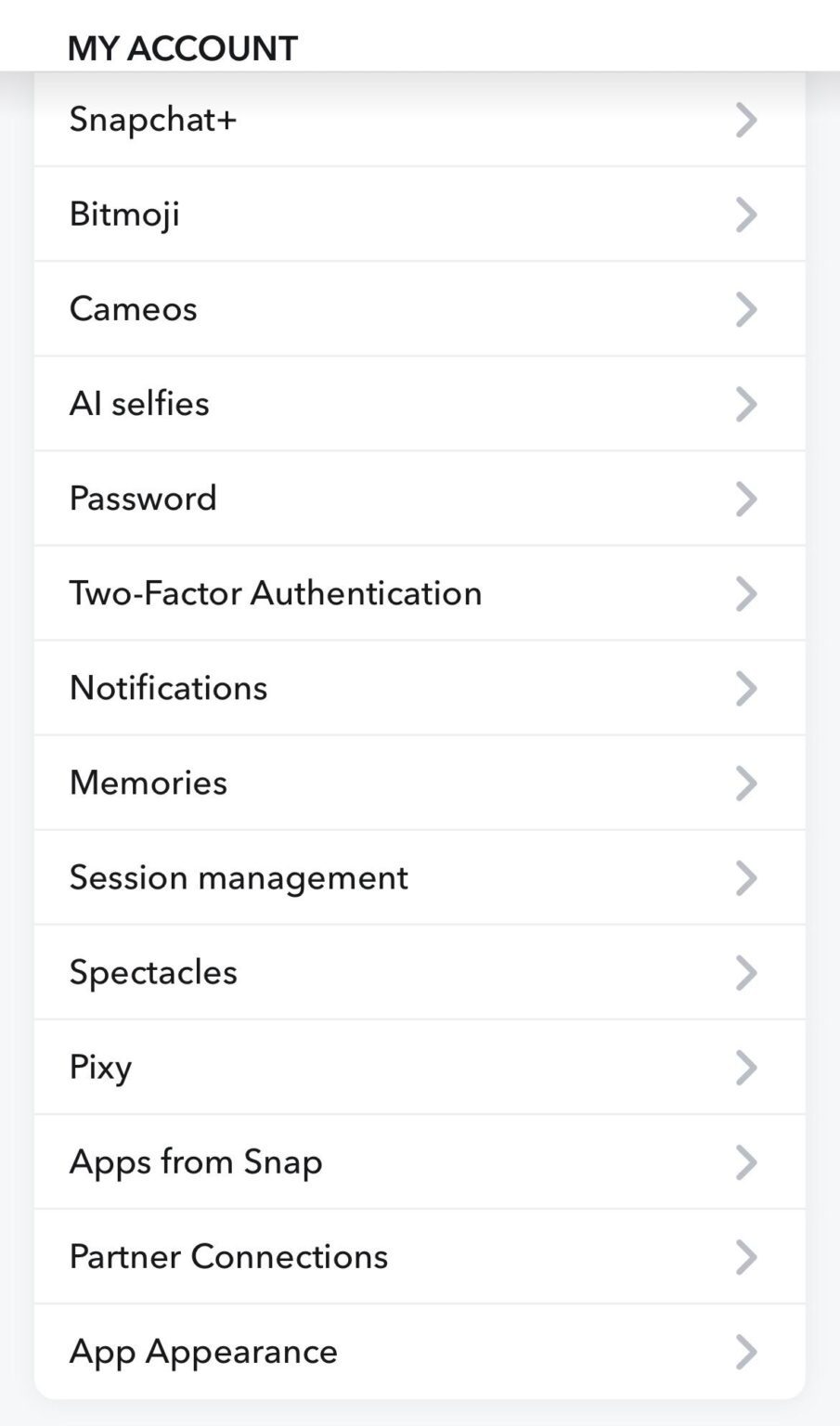Expand the Snapchat+ row chevron

pyautogui.click(x=746, y=119)
